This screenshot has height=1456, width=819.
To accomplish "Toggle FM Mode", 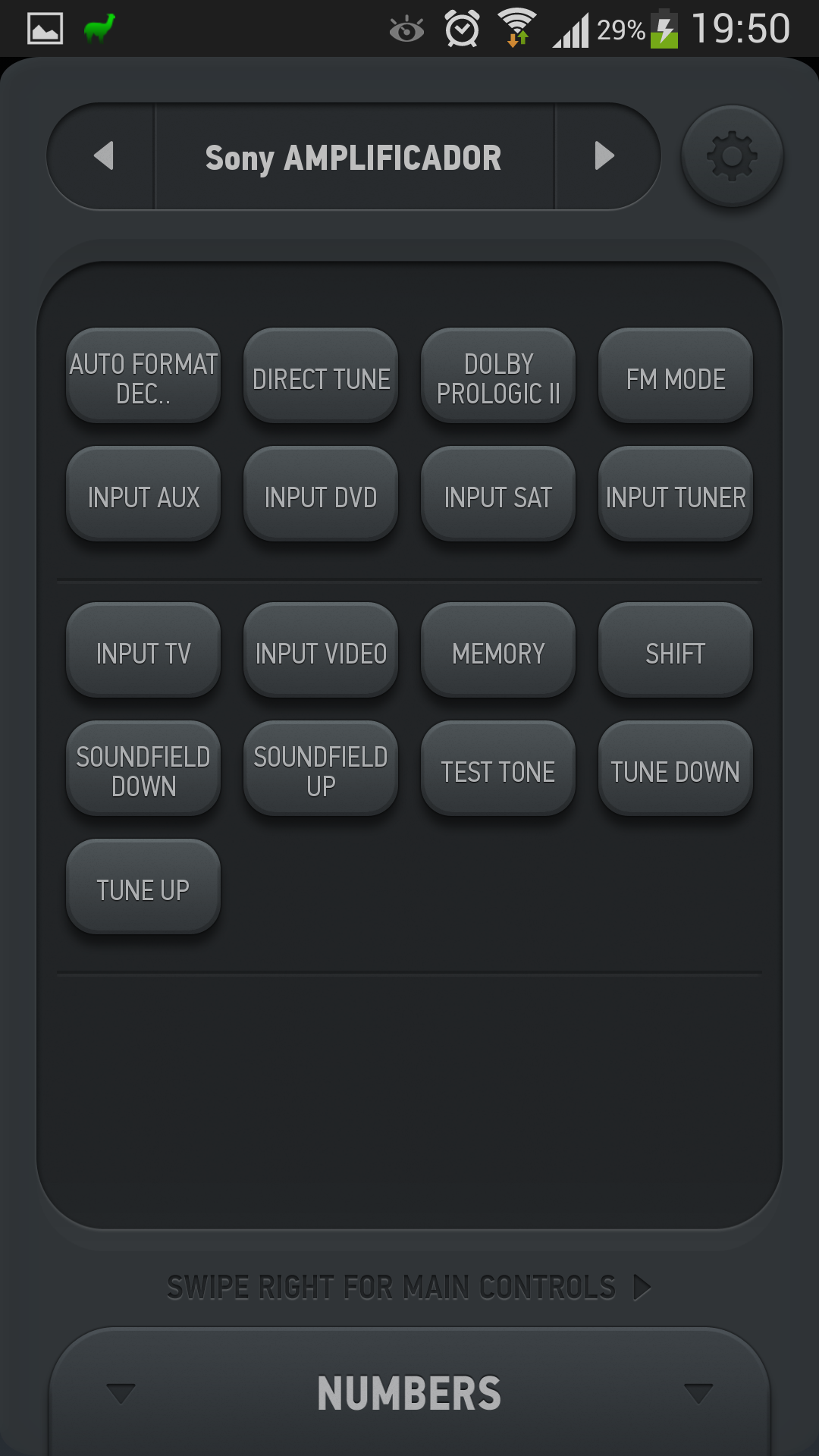I will 676,378.
